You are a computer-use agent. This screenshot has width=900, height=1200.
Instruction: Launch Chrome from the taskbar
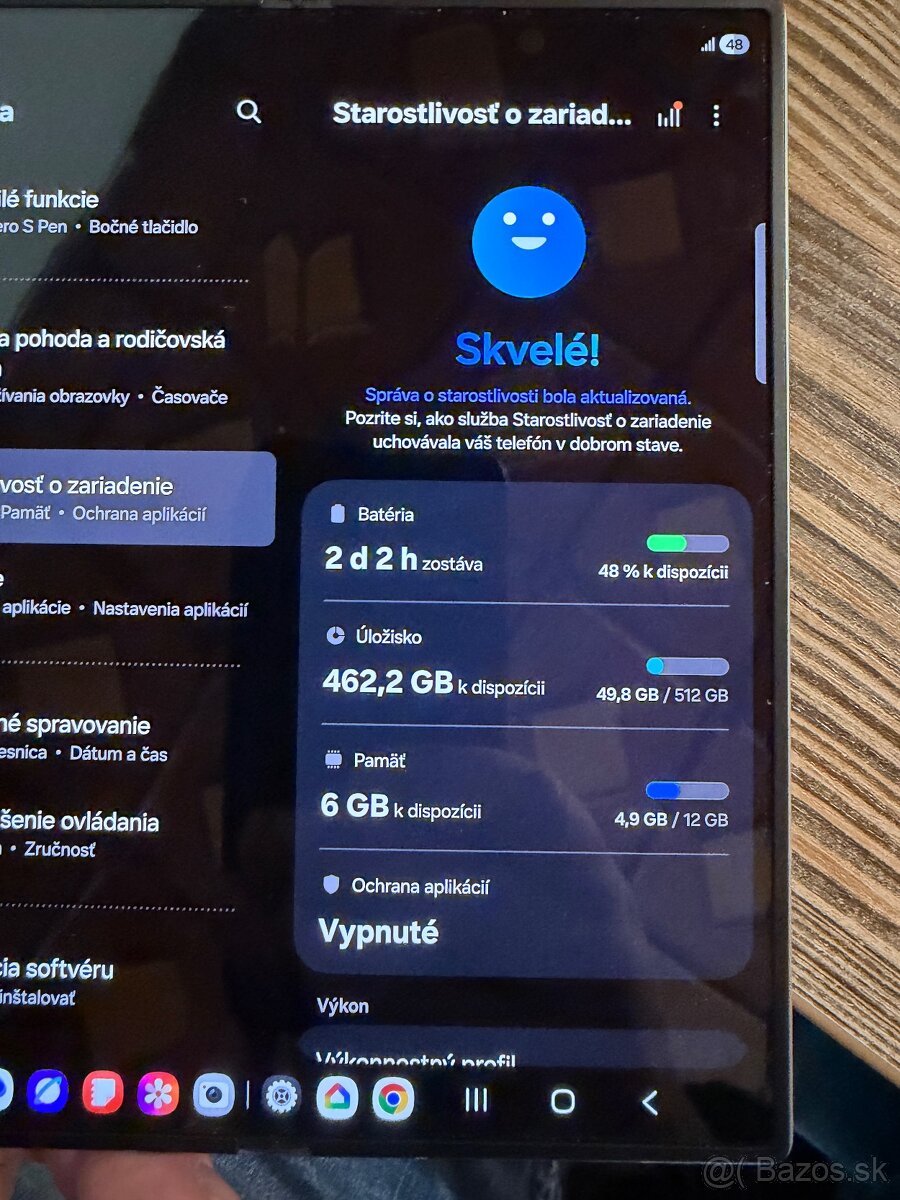393,1099
